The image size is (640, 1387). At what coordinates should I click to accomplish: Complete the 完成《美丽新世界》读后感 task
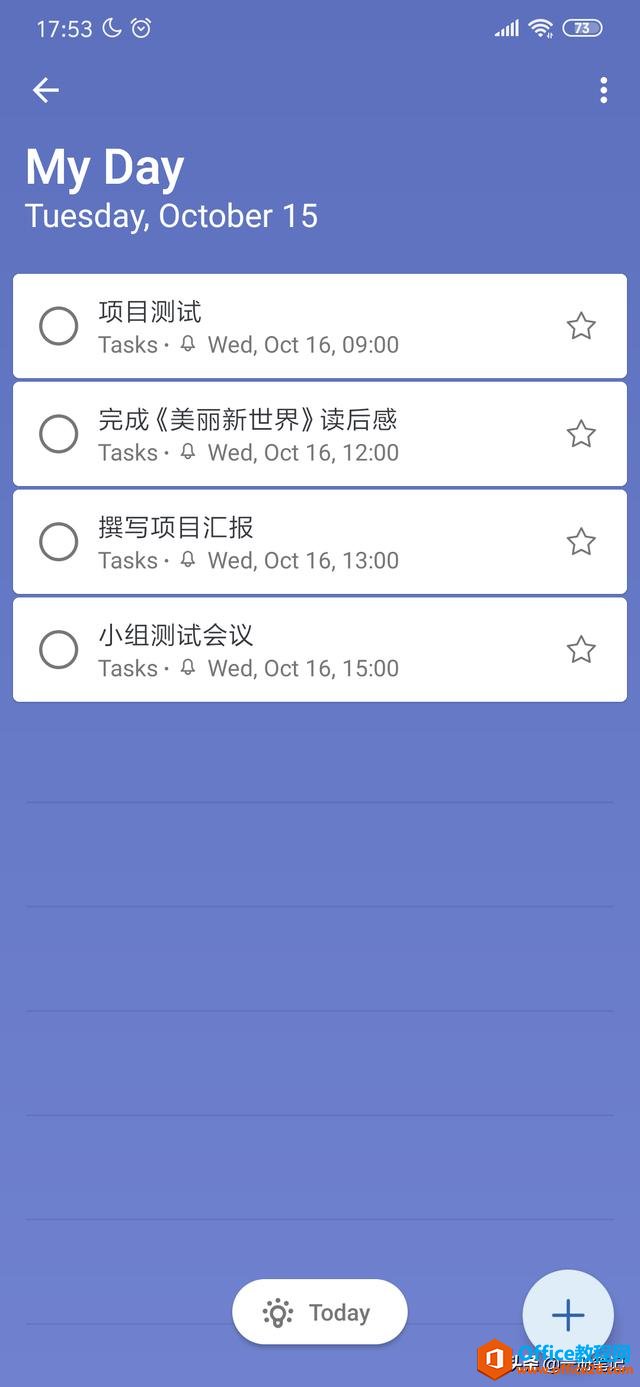(58, 434)
